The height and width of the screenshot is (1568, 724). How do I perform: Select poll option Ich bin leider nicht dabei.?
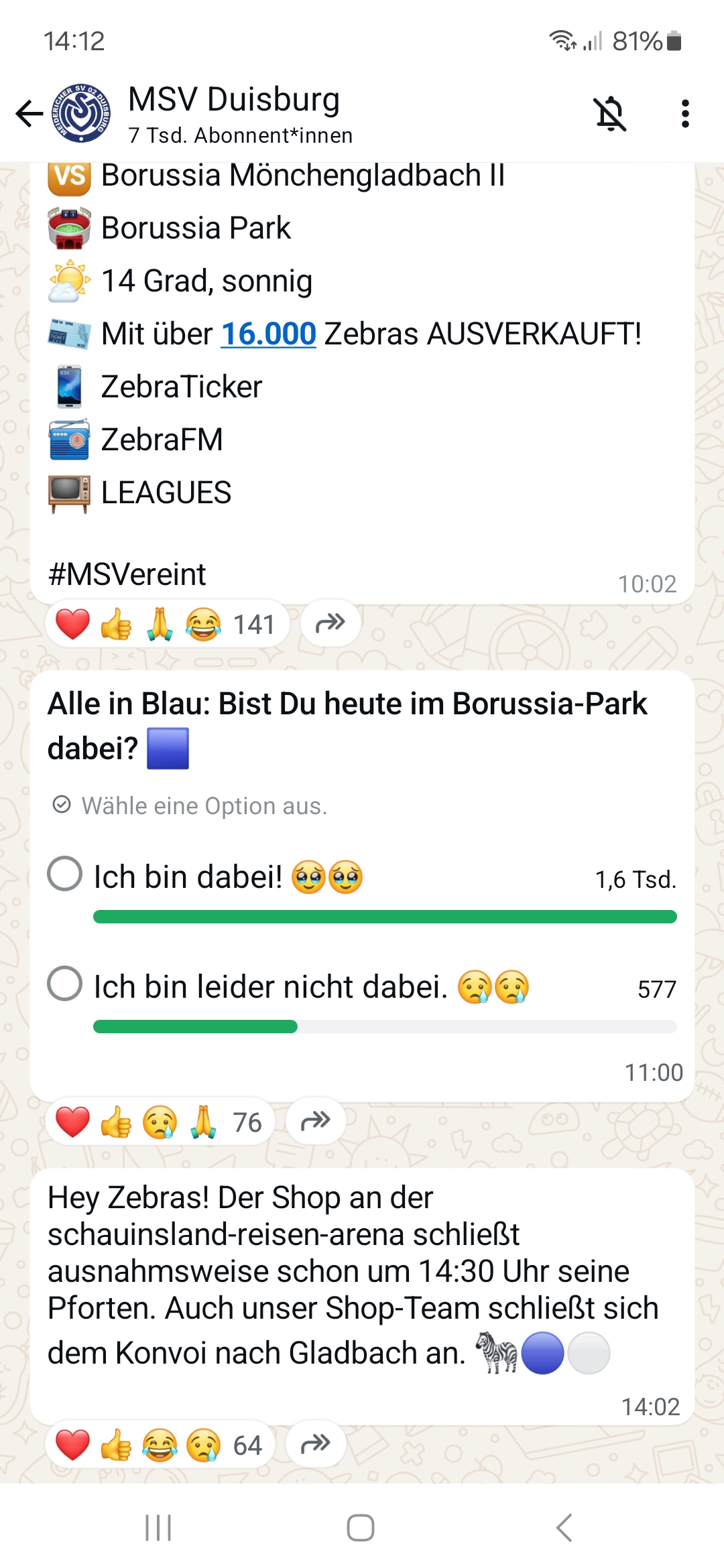(65, 984)
